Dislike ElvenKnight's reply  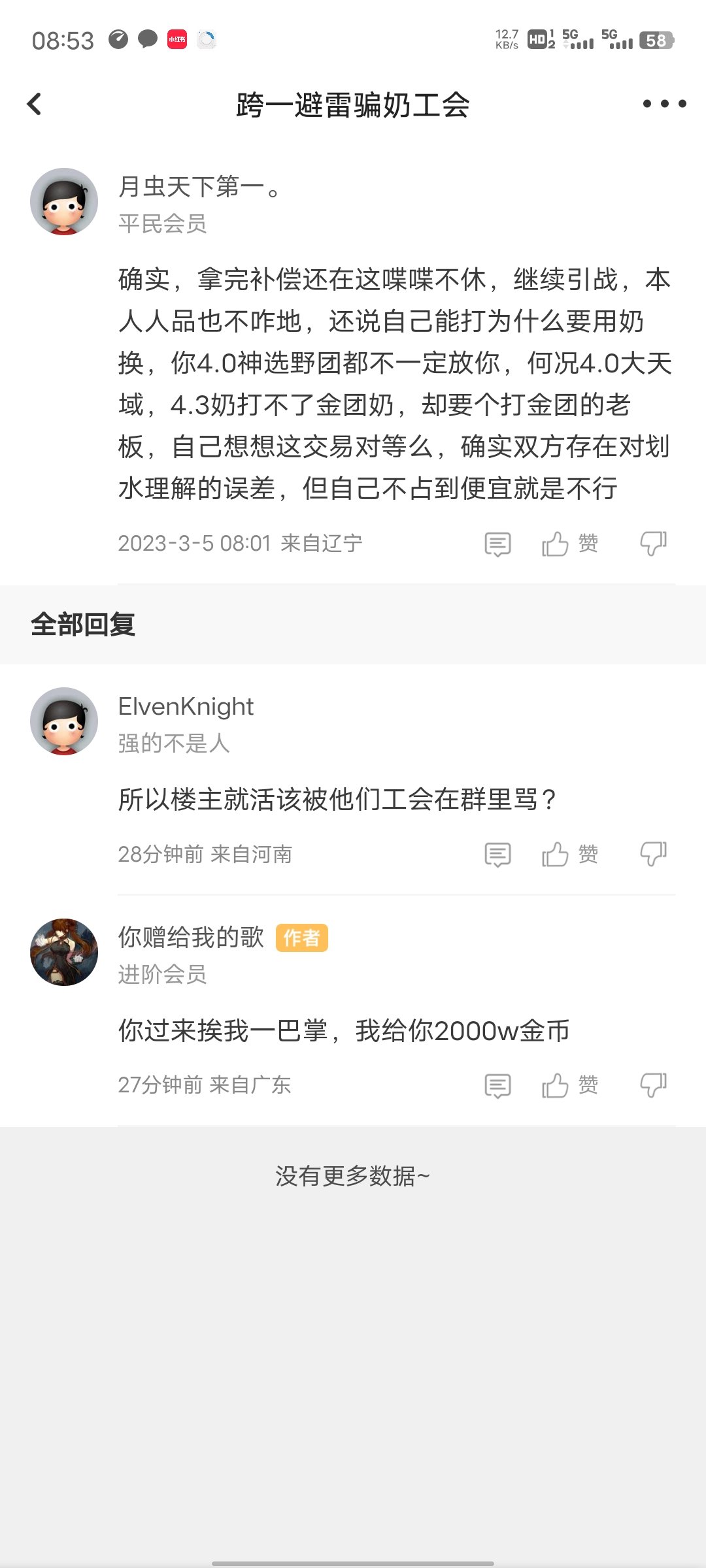pyautogui.click(x=653, y=855)
